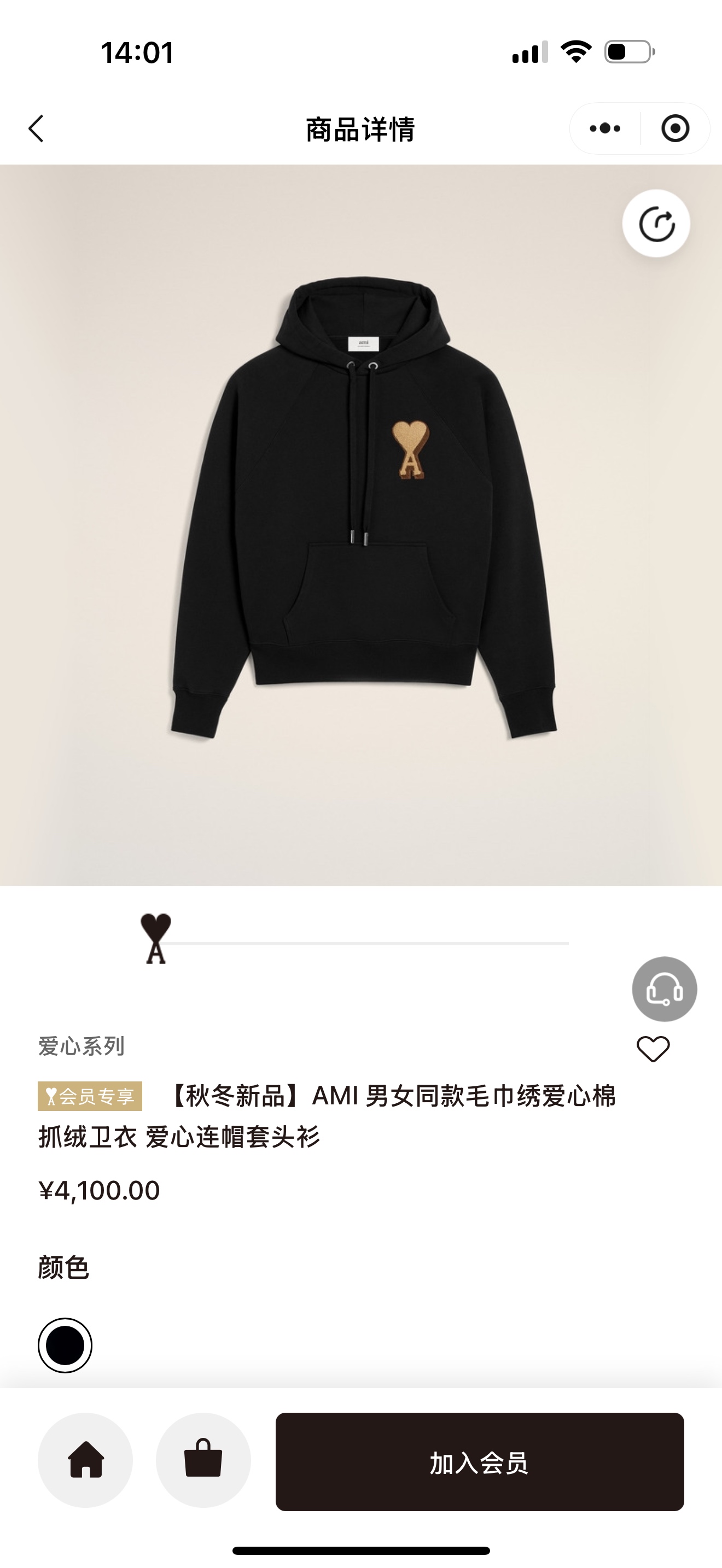This screenshot has height=1568, width=722.
Task: Close the mini program via the circle icon
Action: point(674,128)
